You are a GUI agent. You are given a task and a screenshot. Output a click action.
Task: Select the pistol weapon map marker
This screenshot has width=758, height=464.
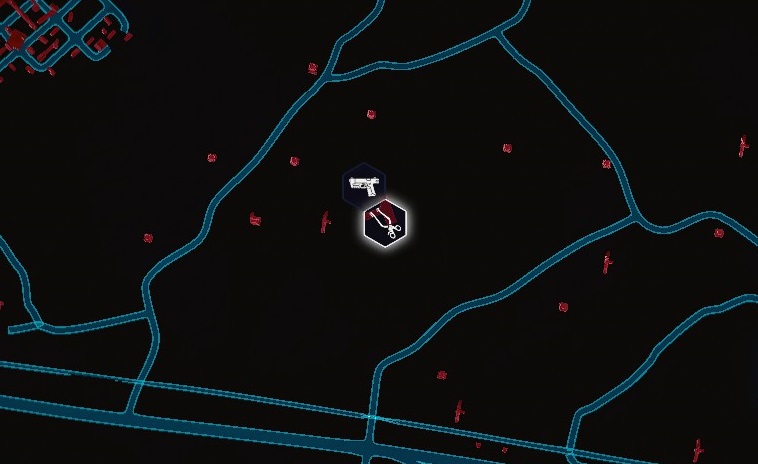362,185
